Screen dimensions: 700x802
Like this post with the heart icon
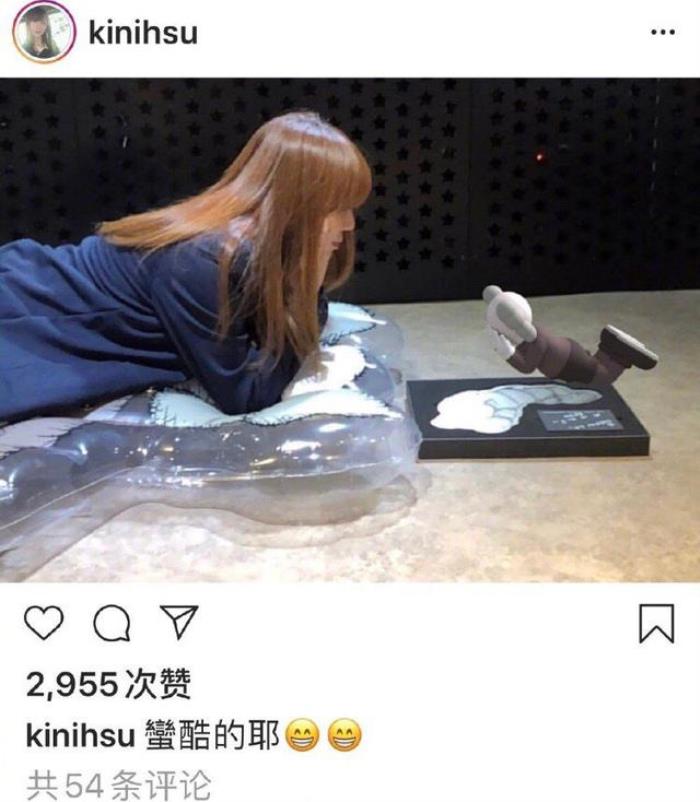tap(43, 624)
